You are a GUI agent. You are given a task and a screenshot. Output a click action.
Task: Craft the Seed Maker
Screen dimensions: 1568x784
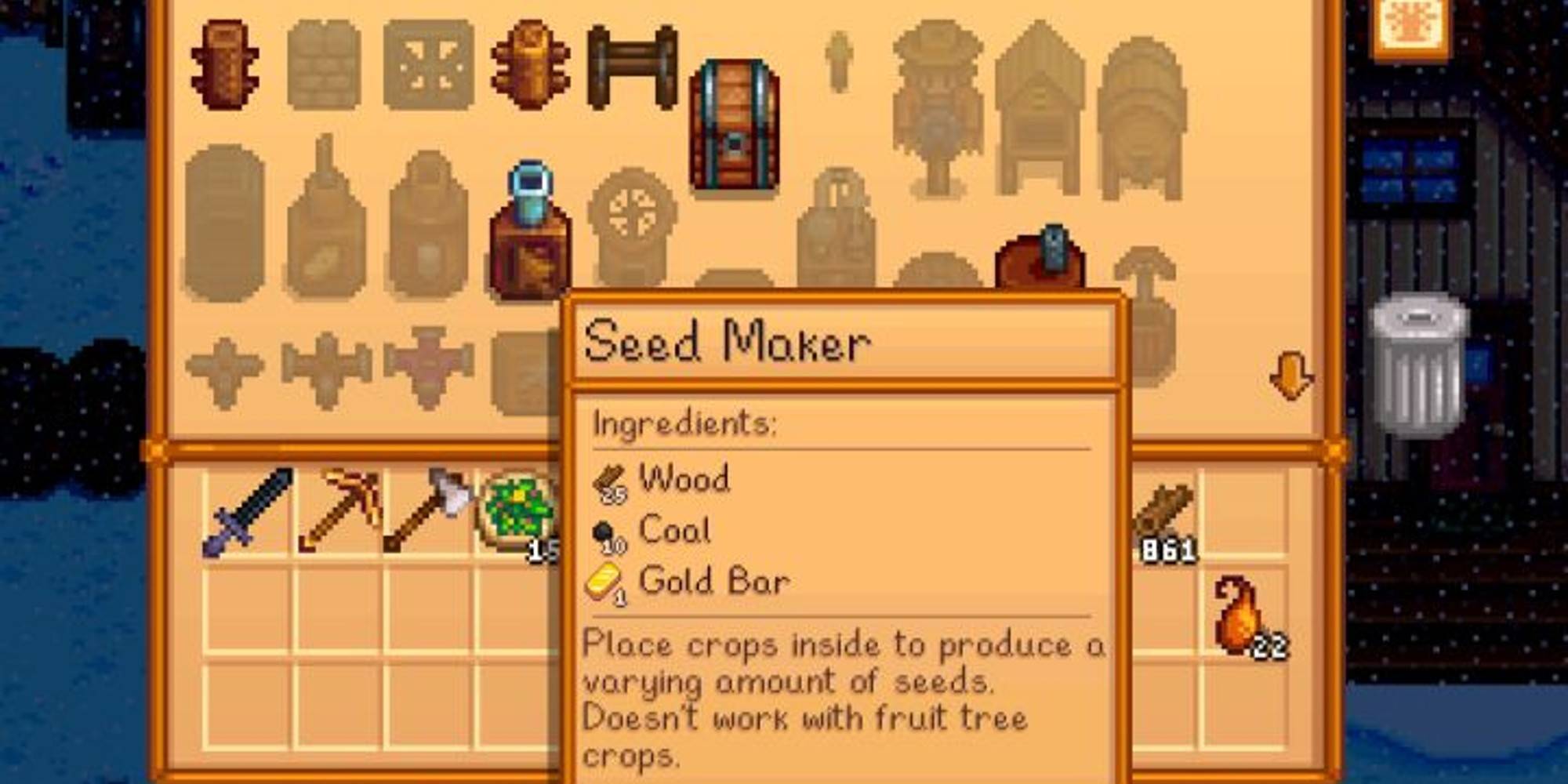[x=1040, y=260]
